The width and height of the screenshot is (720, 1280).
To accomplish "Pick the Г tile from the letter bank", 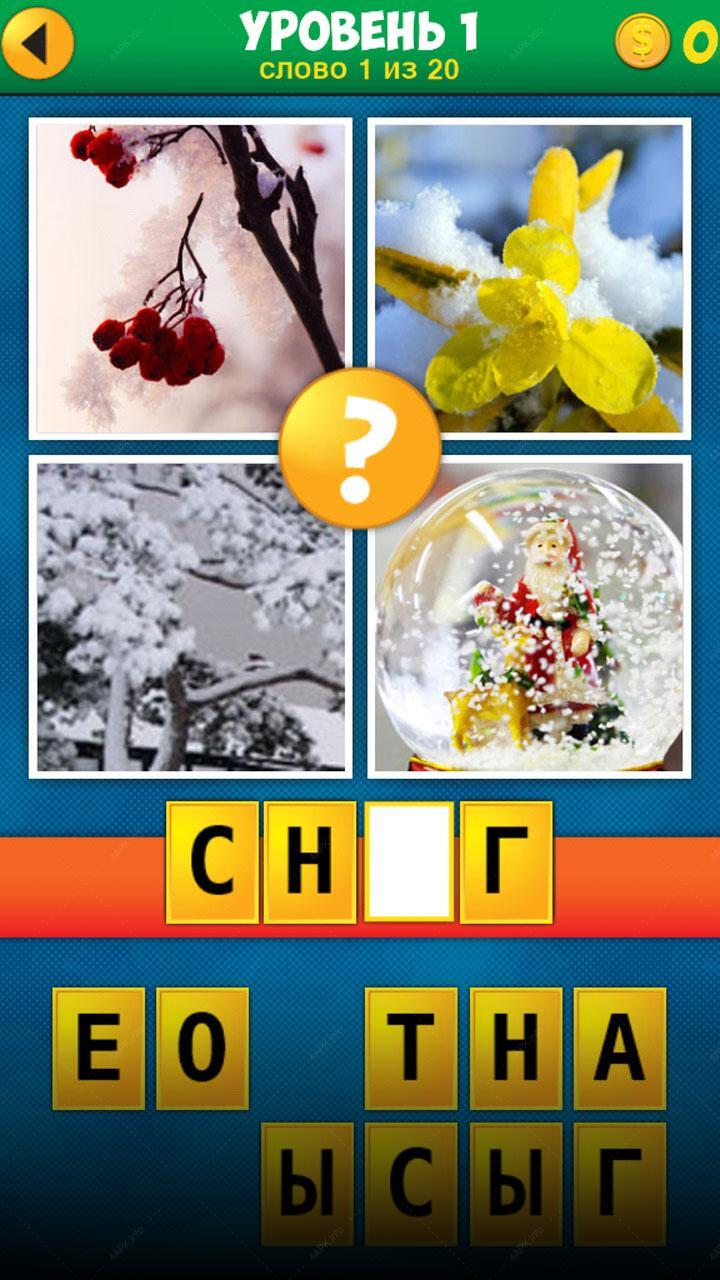I will [620, 1183].
